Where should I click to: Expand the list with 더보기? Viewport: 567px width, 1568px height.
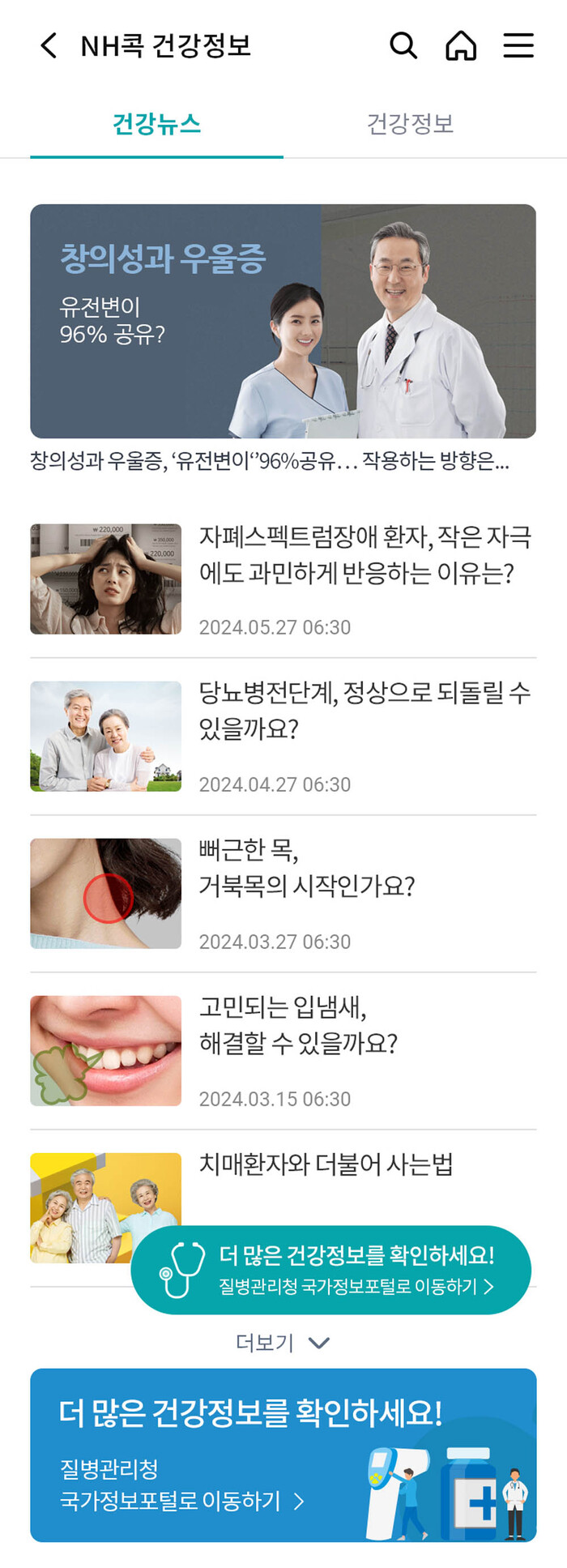coord(283,1343)
